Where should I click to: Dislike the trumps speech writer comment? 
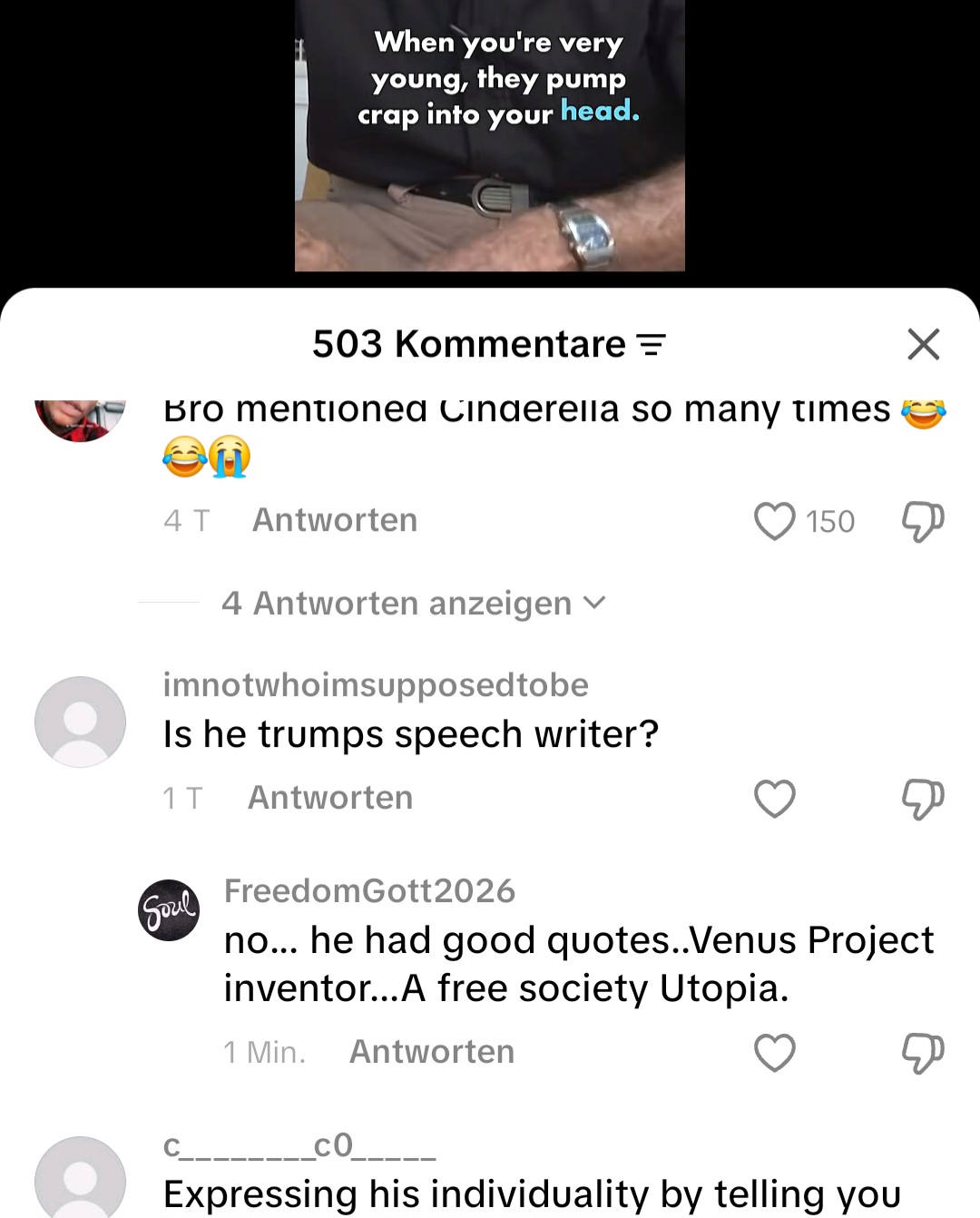coord(922,799)
